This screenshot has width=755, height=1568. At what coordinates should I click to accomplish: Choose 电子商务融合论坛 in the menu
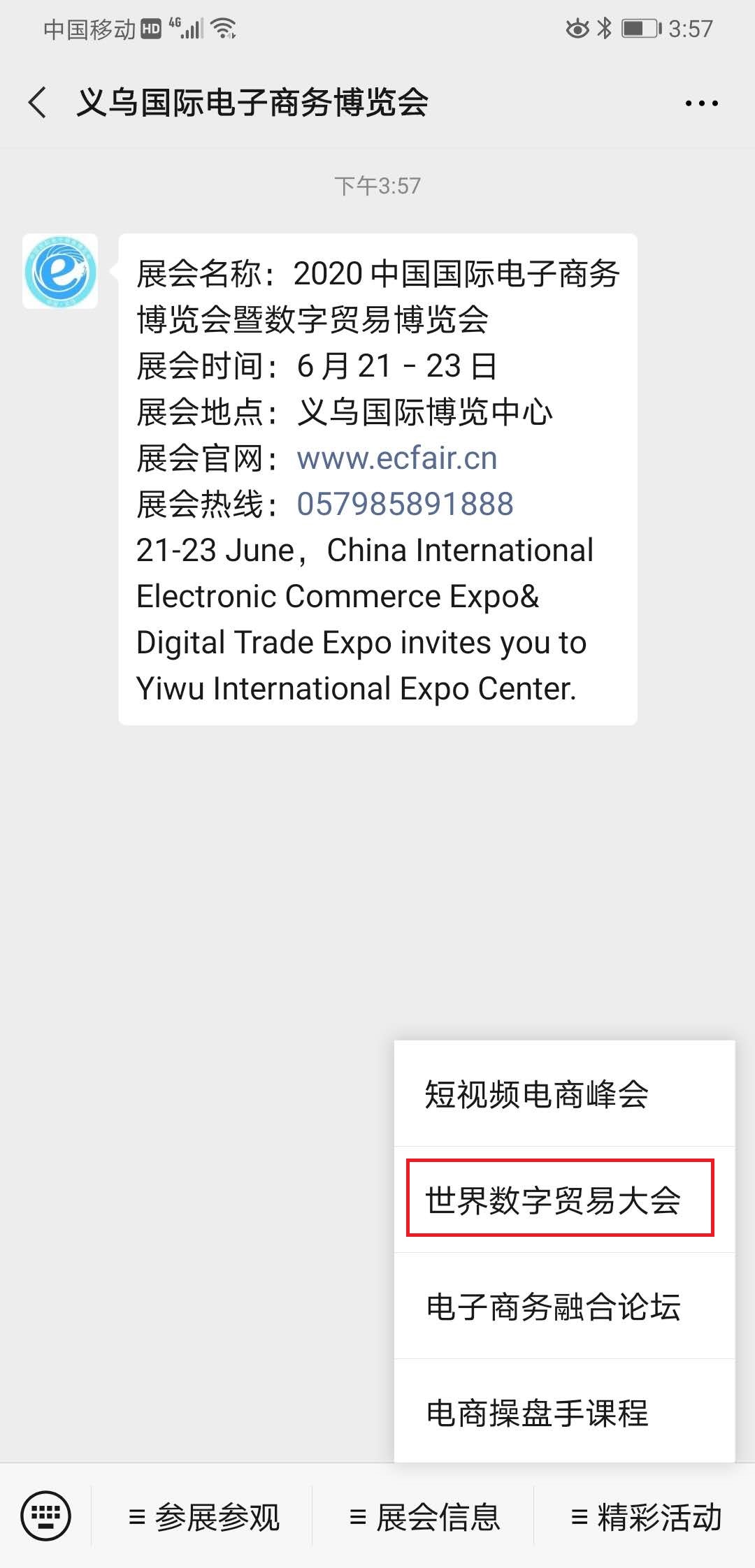(x=564, y=1306)
